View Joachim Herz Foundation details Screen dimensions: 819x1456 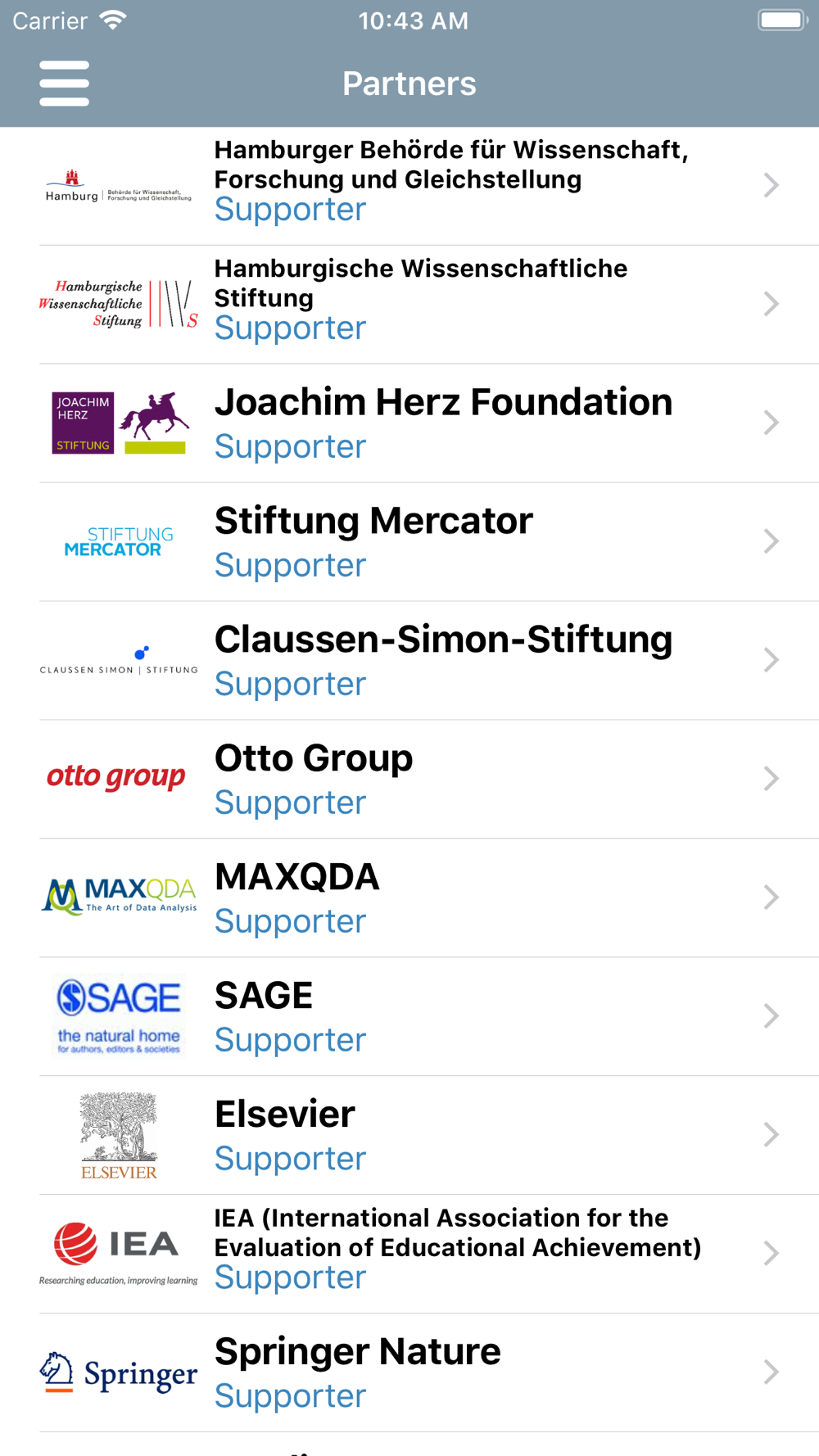point(409,423)
